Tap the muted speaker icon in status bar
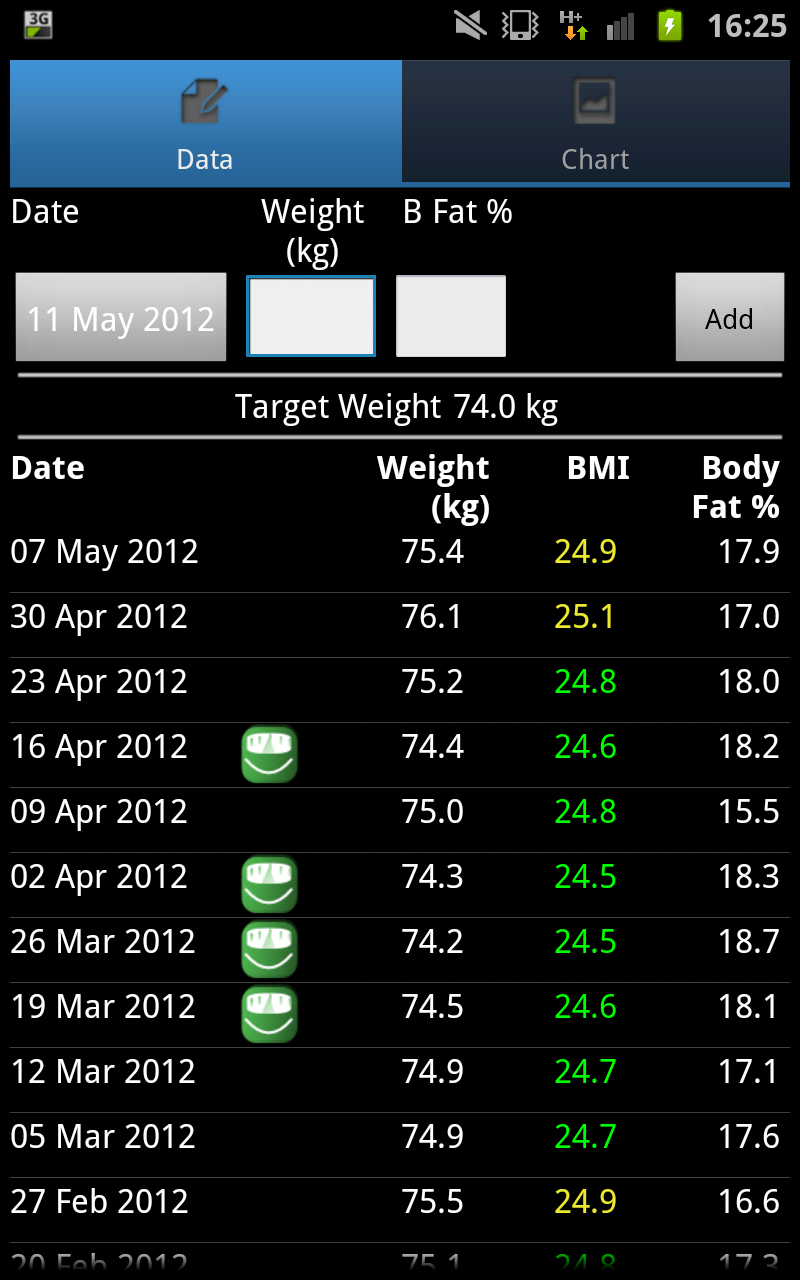This screenshot has width=800, height=1280. (469, 25)
